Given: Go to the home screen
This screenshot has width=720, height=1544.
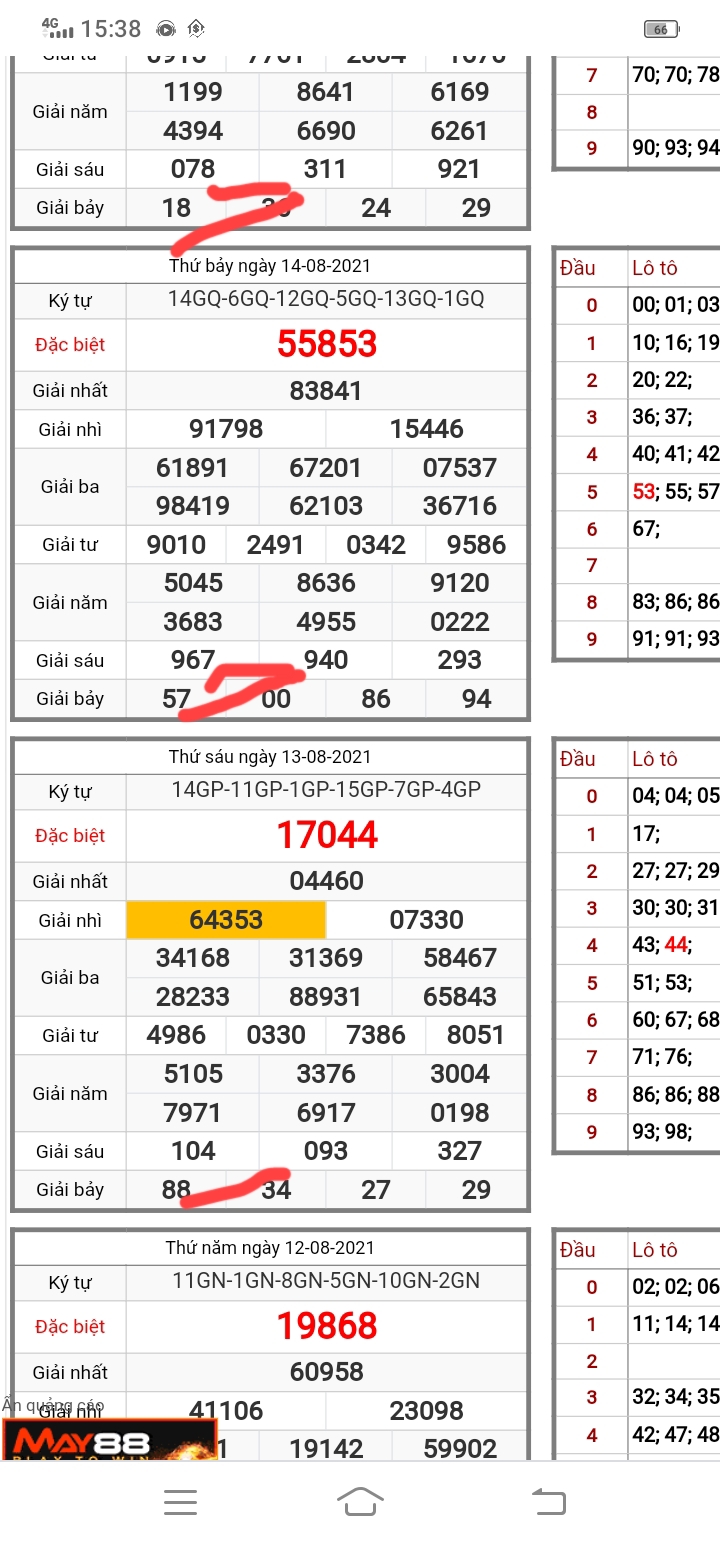Looking at the screenshot, I should pos(360,1501).
